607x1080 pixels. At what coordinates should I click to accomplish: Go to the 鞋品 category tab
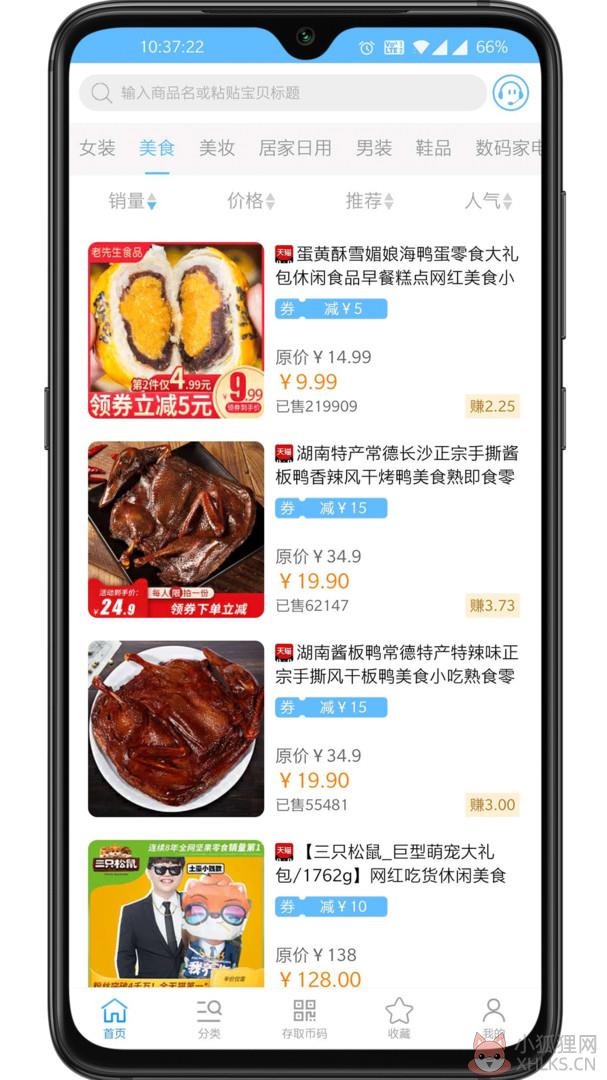click(x=433, y=148)
